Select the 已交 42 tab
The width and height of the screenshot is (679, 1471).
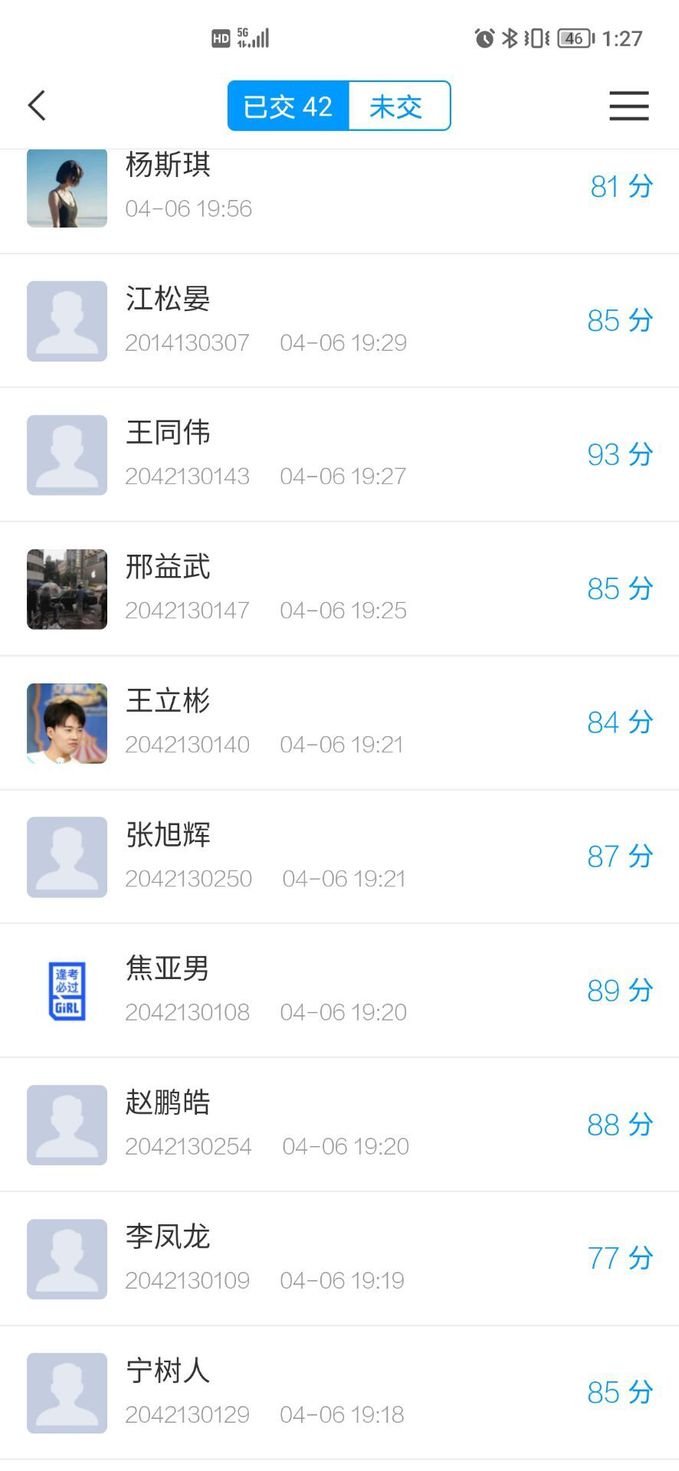[x=288, y=106]
